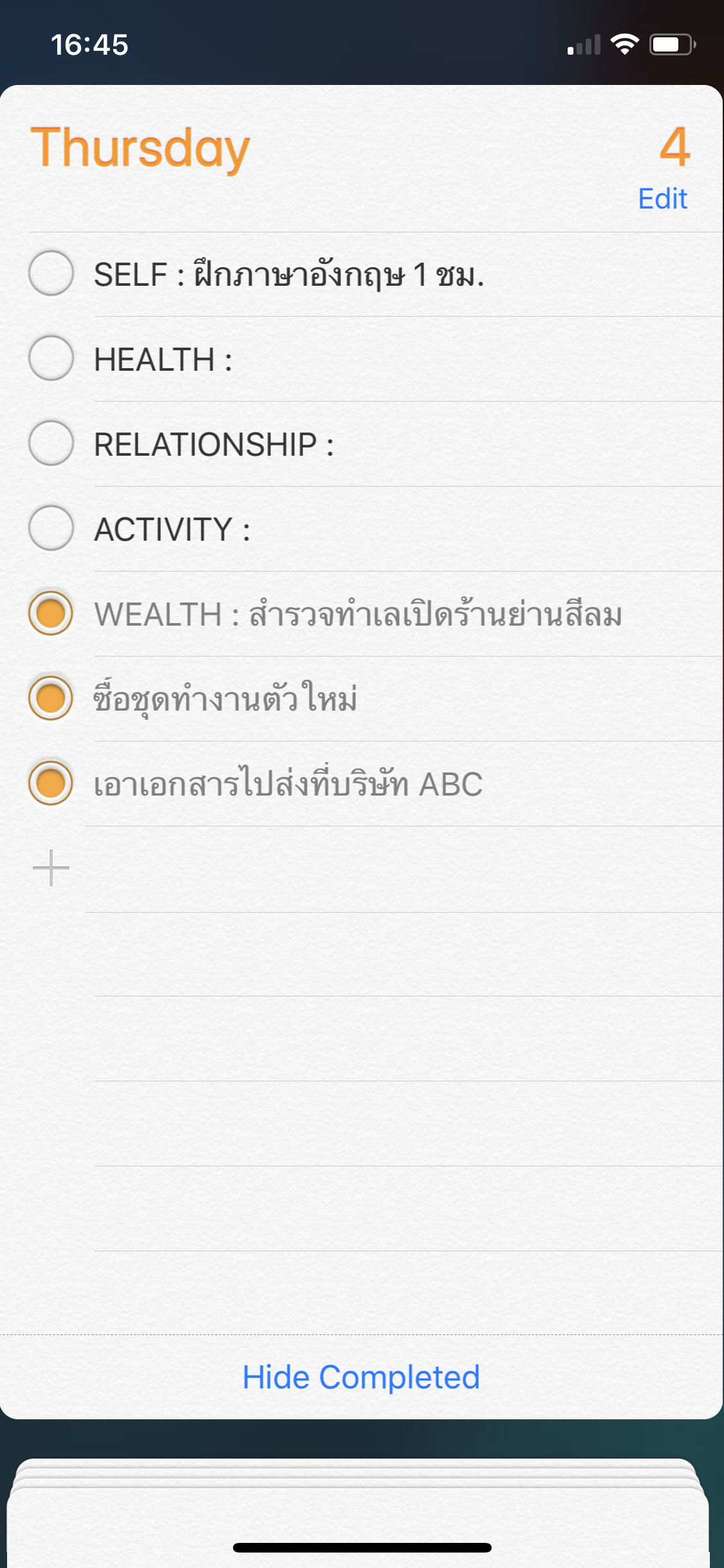Screen dimensions: 724x1568
Task: Edit the ACTIVITY reminder text
Action: (x=172, y=529)
